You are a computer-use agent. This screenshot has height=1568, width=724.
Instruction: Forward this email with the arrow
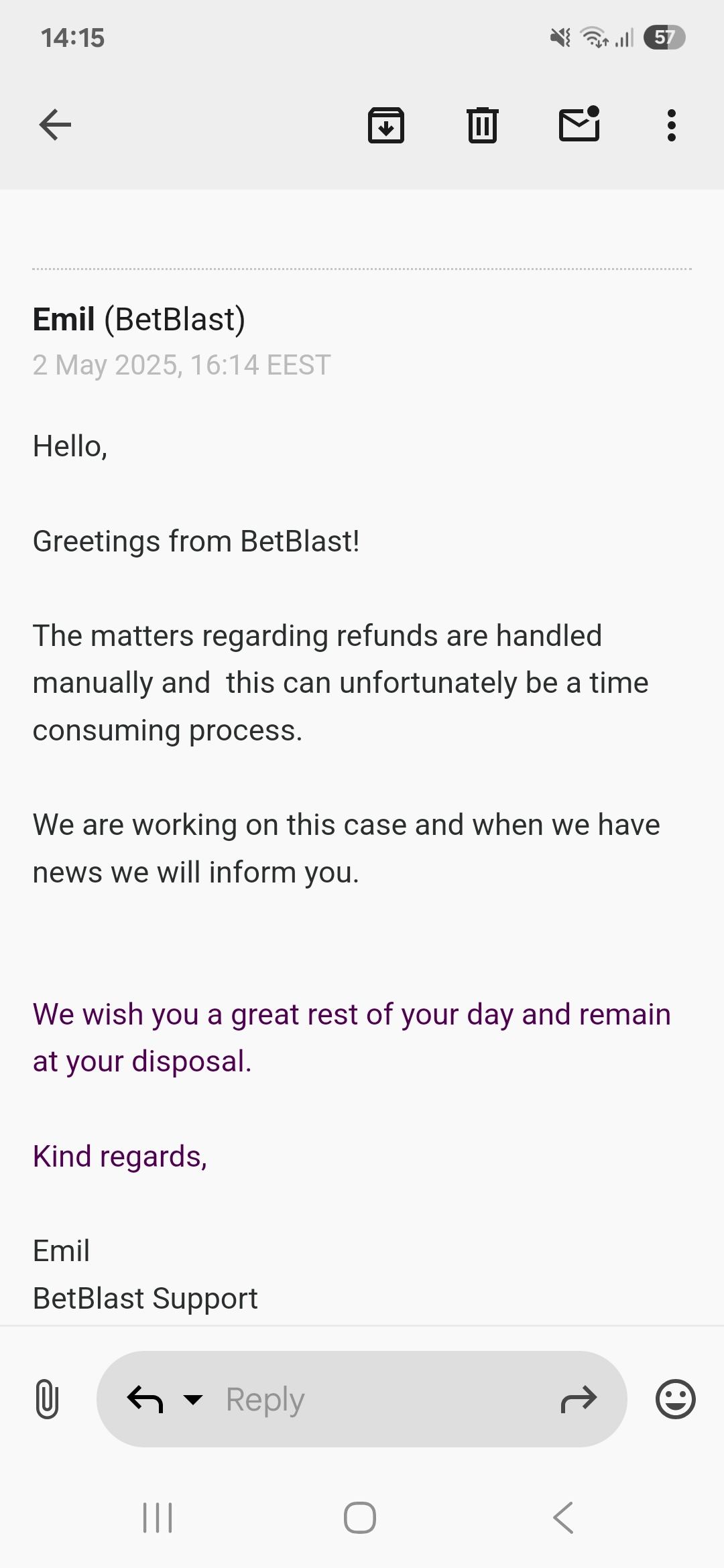point(579,1399)
